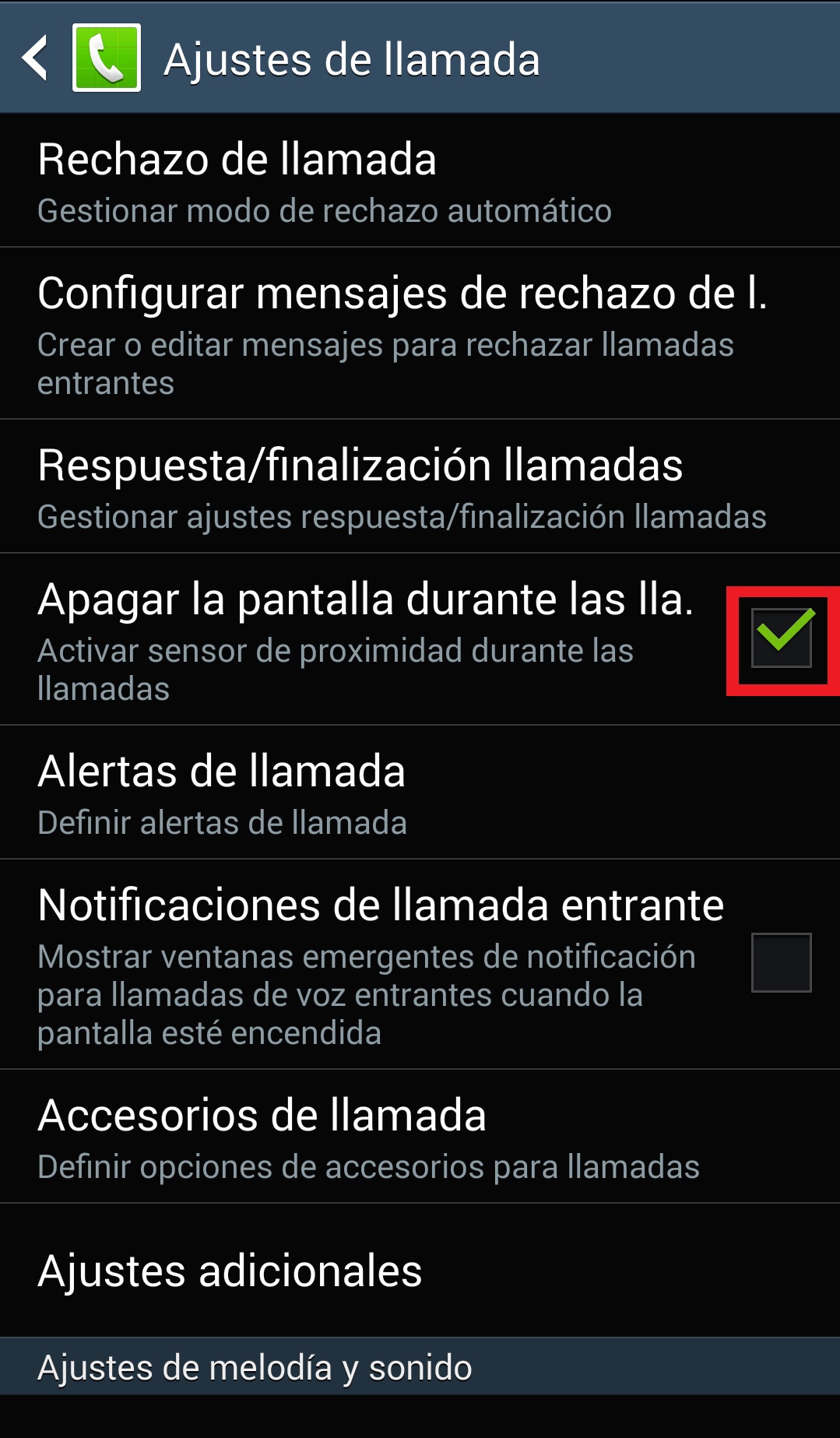Screen dimensions: 840x1438
Task: Open Configurar mensajes de rechazo
Action: [x=420, y=334]
